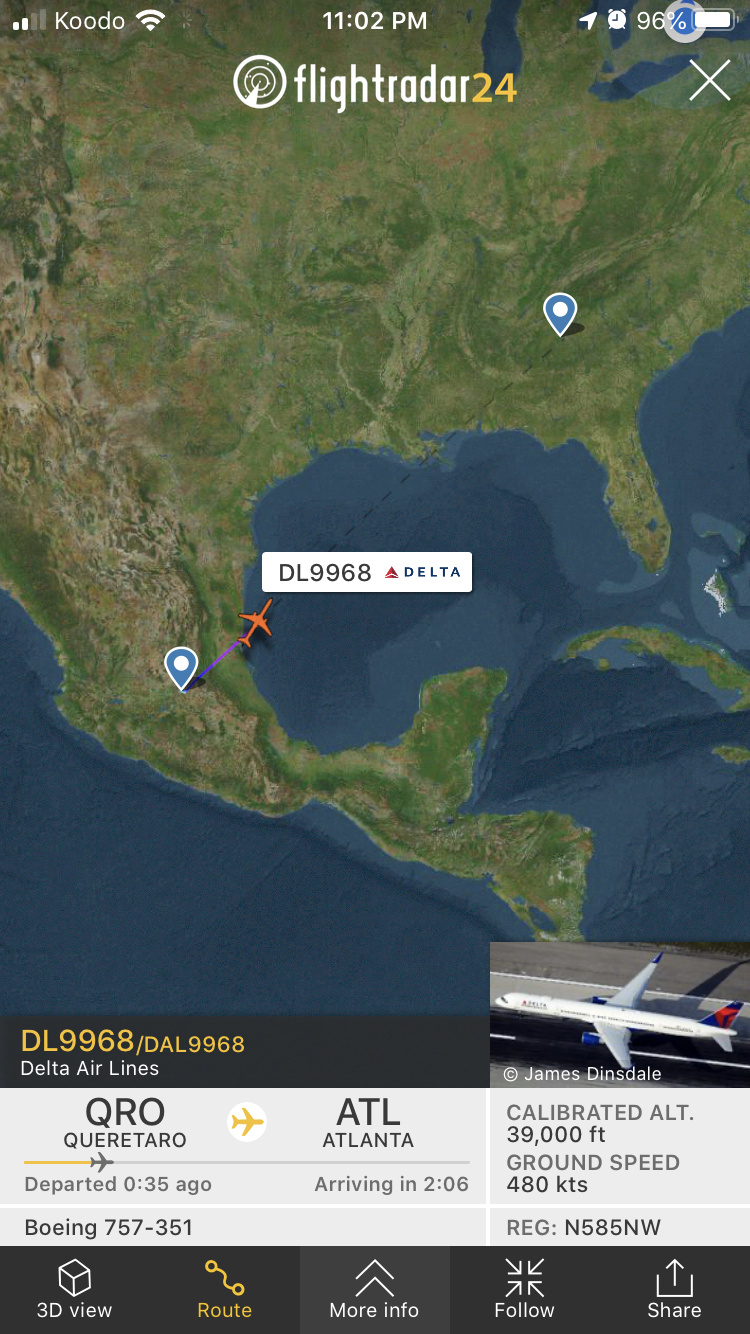This screenshot has height=1334, width=750.
Task: Select the Atlanta destination airport pin
Action: click(560, 312)
